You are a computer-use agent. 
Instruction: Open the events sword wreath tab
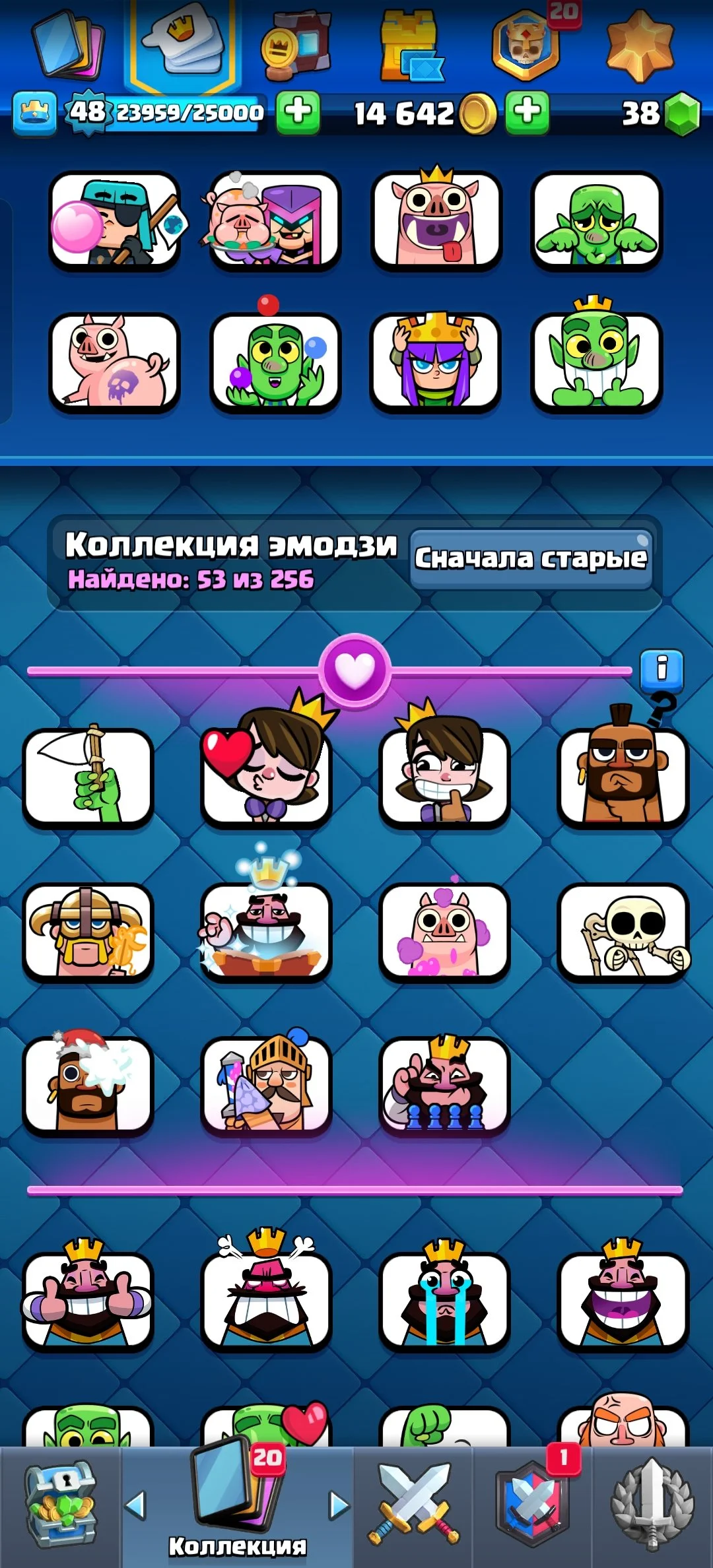[652, 1506]
